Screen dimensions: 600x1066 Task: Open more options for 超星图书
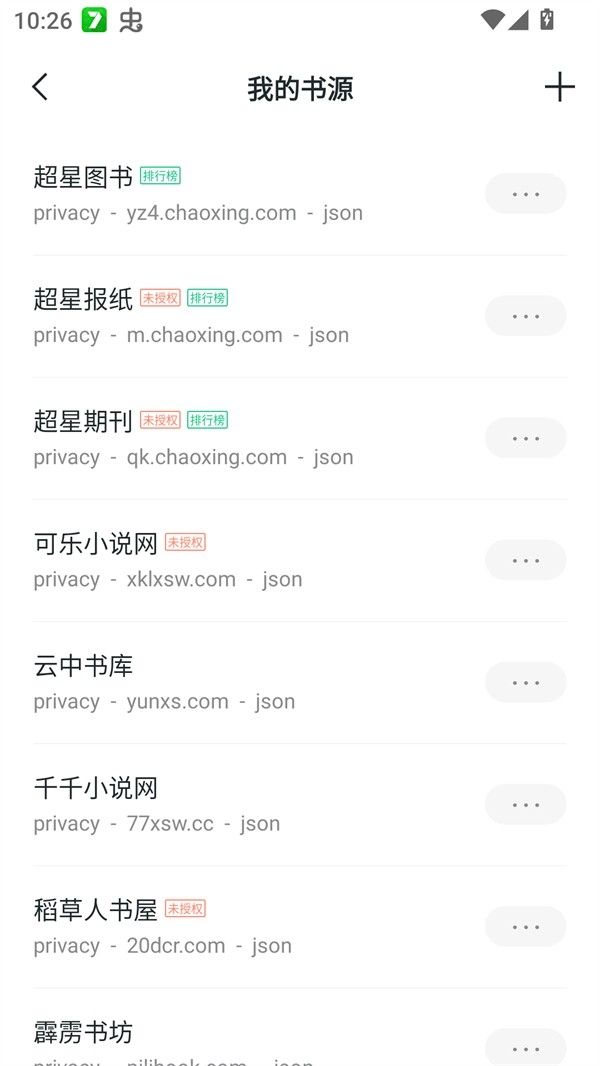tap(525, 194)
